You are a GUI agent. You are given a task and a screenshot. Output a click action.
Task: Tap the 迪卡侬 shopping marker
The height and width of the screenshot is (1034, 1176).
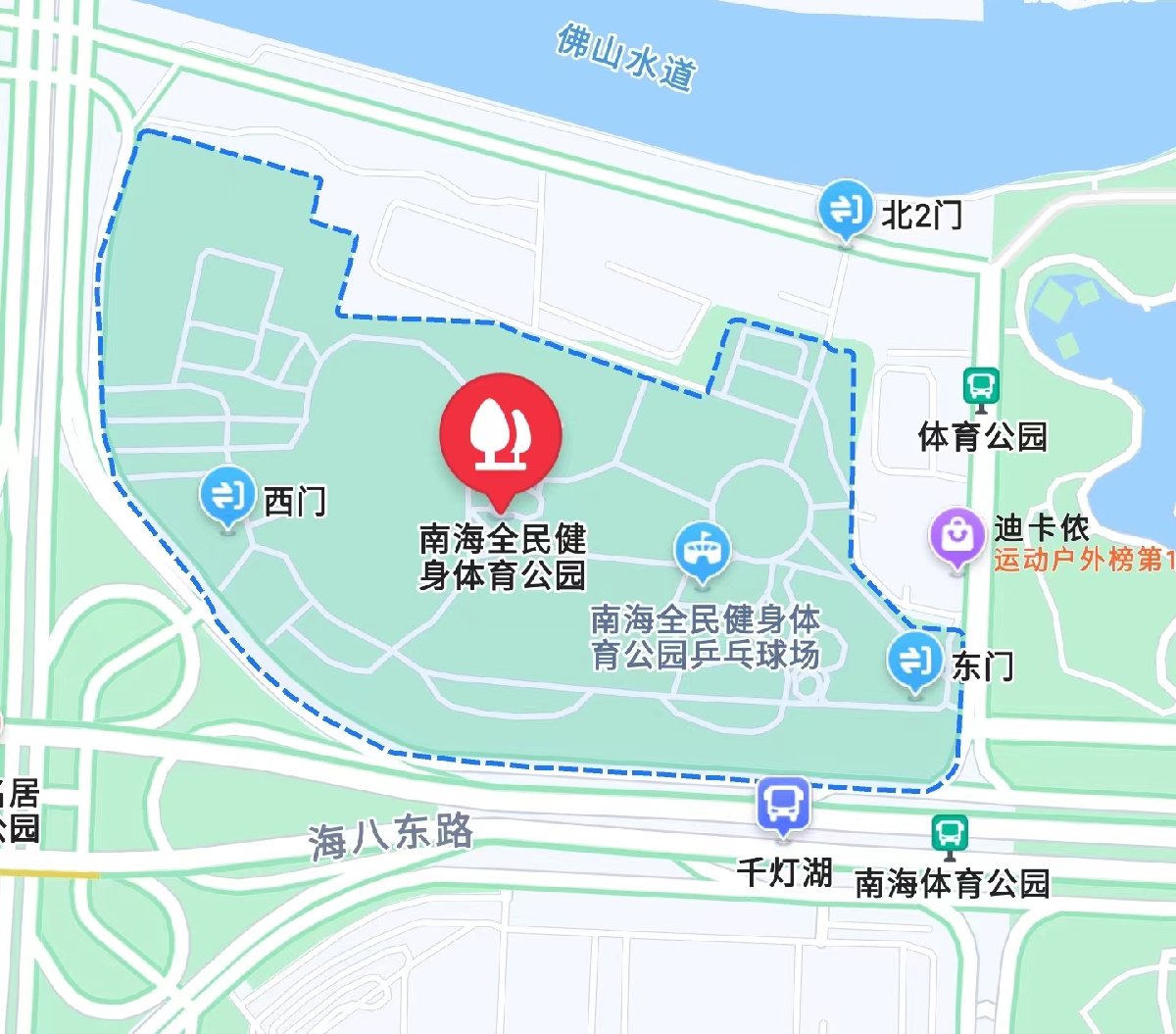[x=956, y=536]
